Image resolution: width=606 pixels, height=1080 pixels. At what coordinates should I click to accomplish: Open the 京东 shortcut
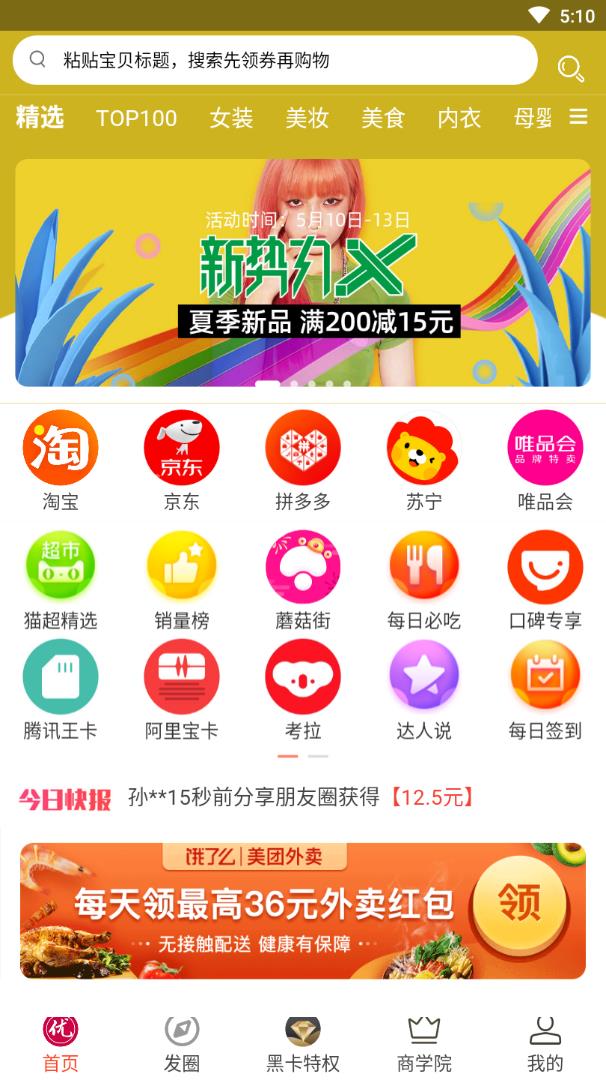181,460
